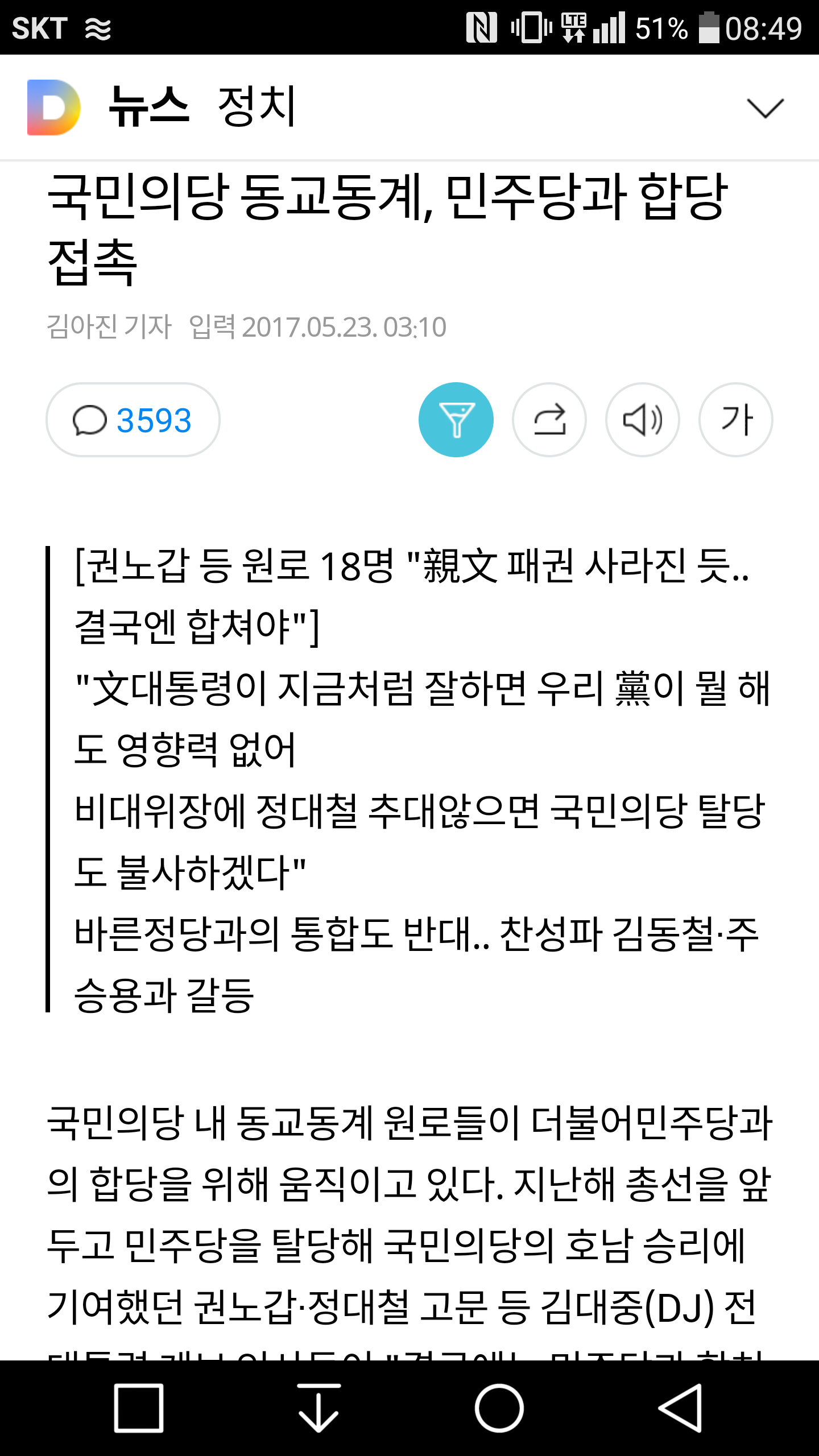Go back with the system back button
Image resolution: width=819 pixels, height=1456 pixels.
681,1408
